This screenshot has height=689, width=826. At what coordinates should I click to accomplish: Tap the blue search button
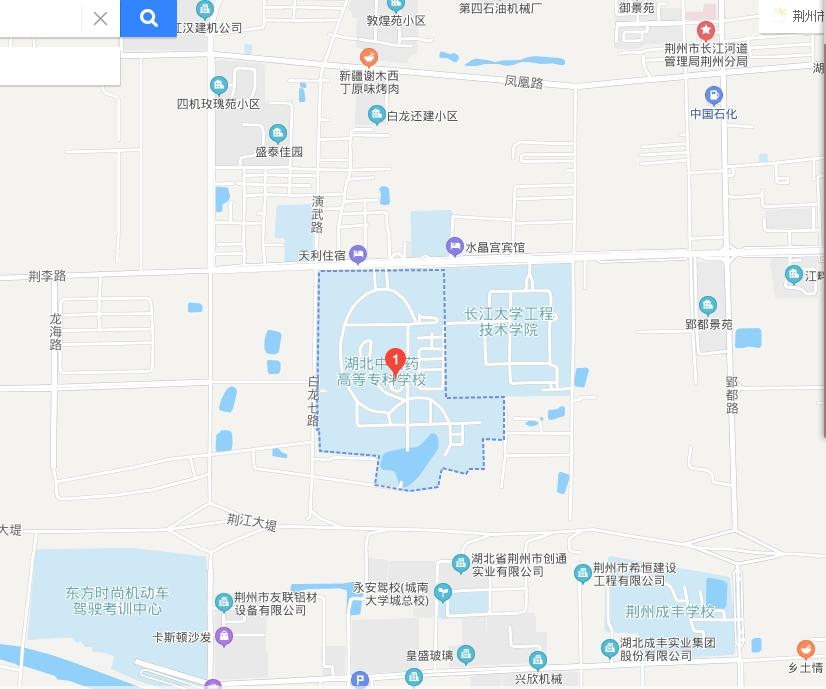(x=148, y=18)
